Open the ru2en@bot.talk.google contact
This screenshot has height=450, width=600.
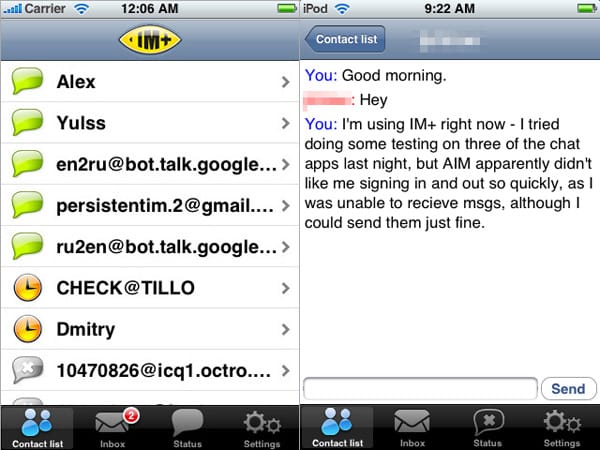(x=150, y=246)
